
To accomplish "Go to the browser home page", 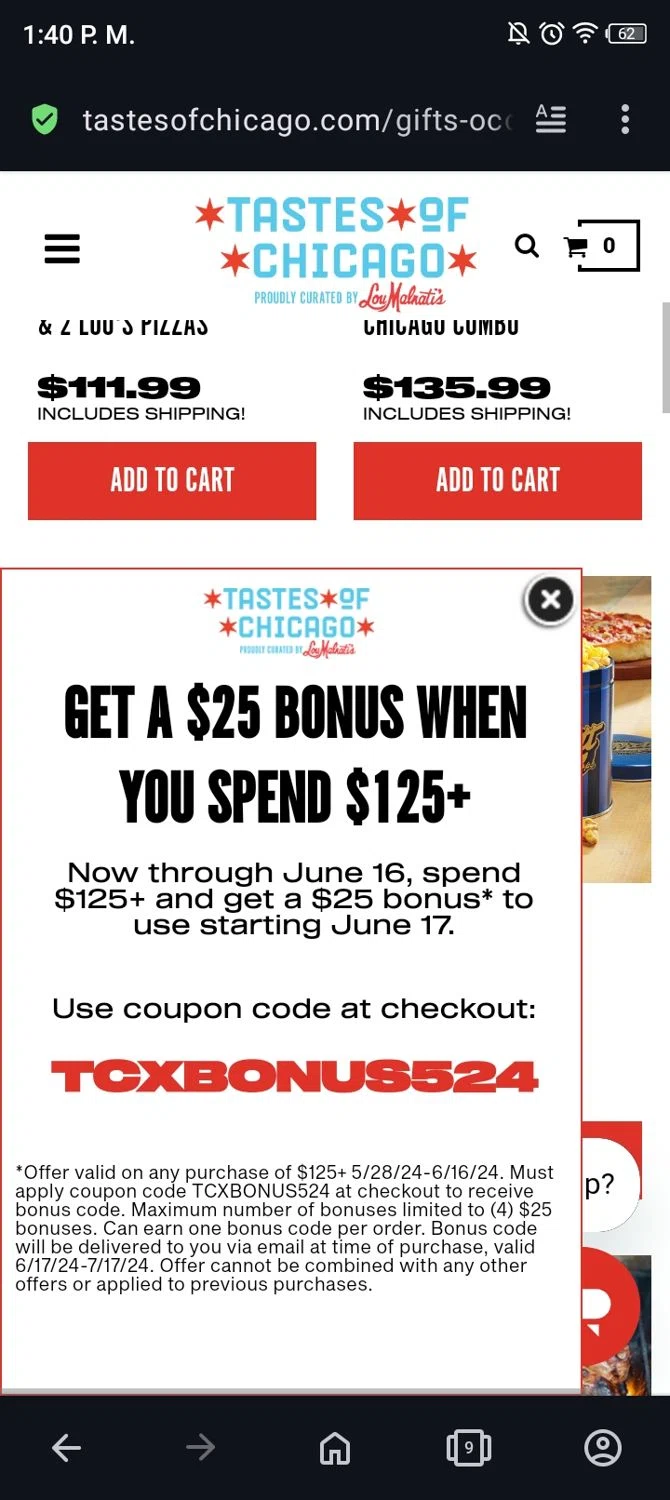I will [x=334, y=1447].
